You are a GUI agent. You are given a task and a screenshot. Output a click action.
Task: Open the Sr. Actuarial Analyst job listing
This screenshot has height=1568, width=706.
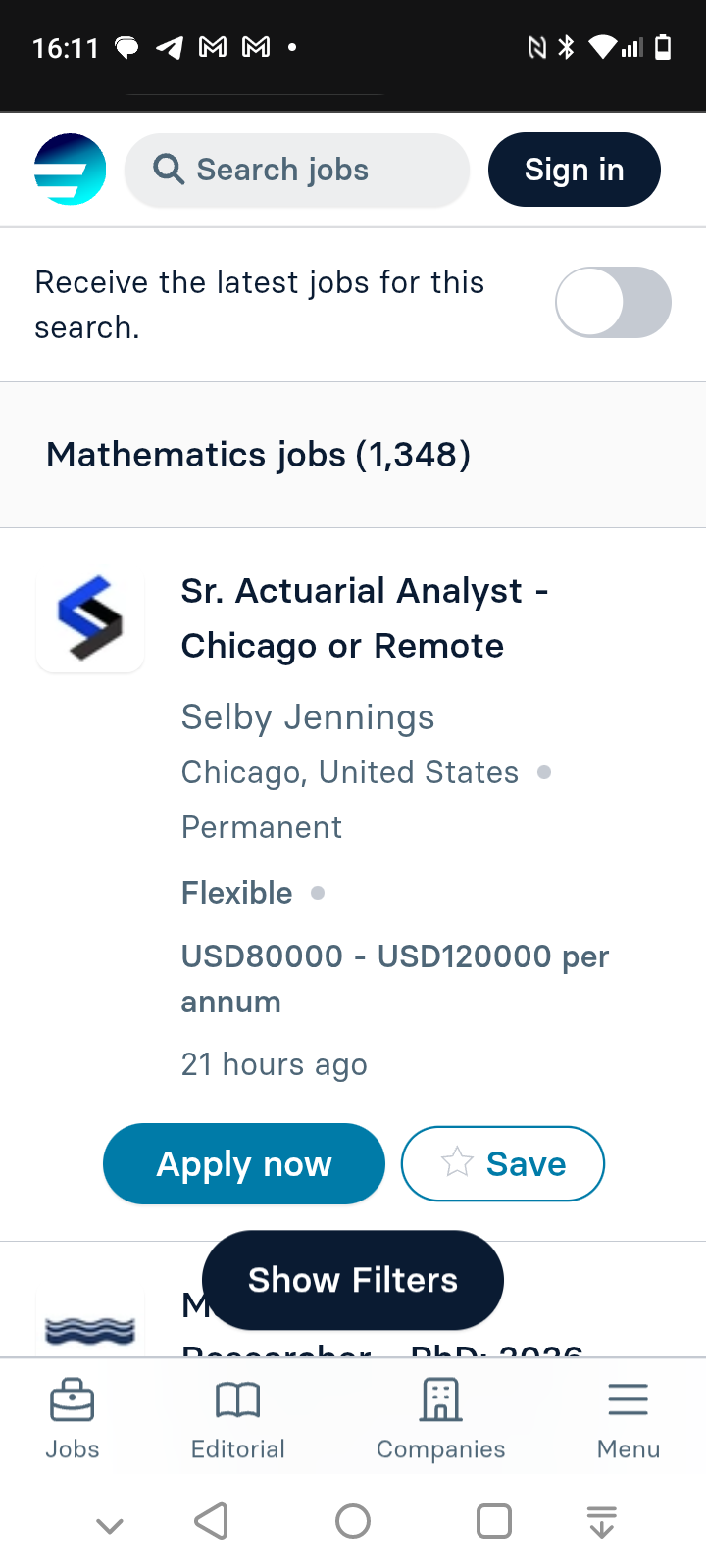tap(365, 618)
